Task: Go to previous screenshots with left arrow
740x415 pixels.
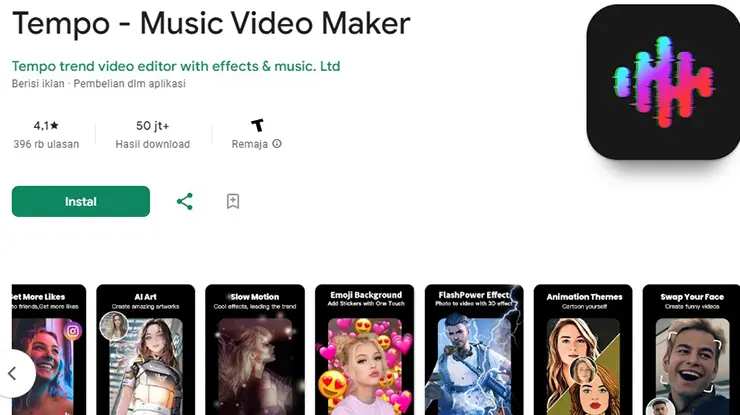Action: click(13, 373)
